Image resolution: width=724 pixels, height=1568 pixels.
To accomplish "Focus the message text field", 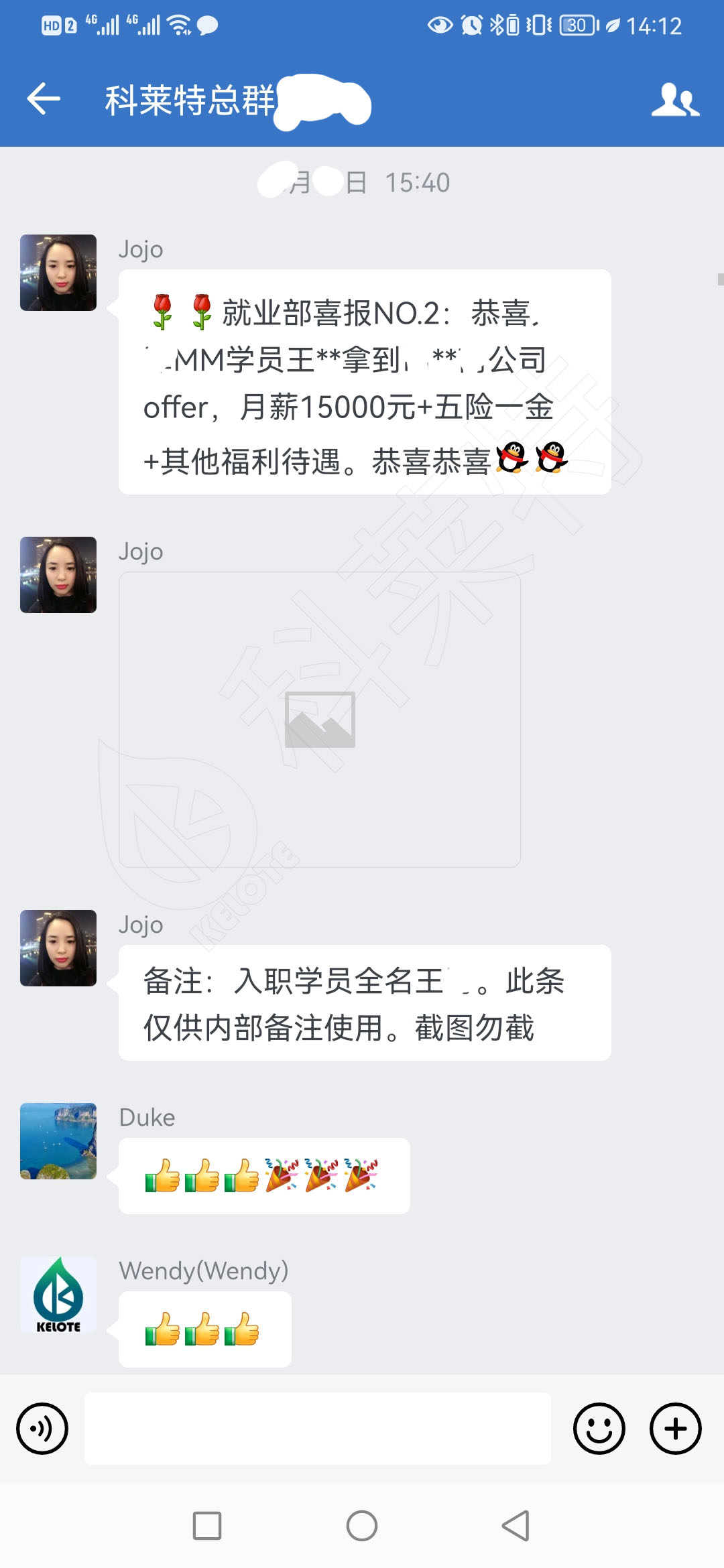I will tap(317, 1429).
